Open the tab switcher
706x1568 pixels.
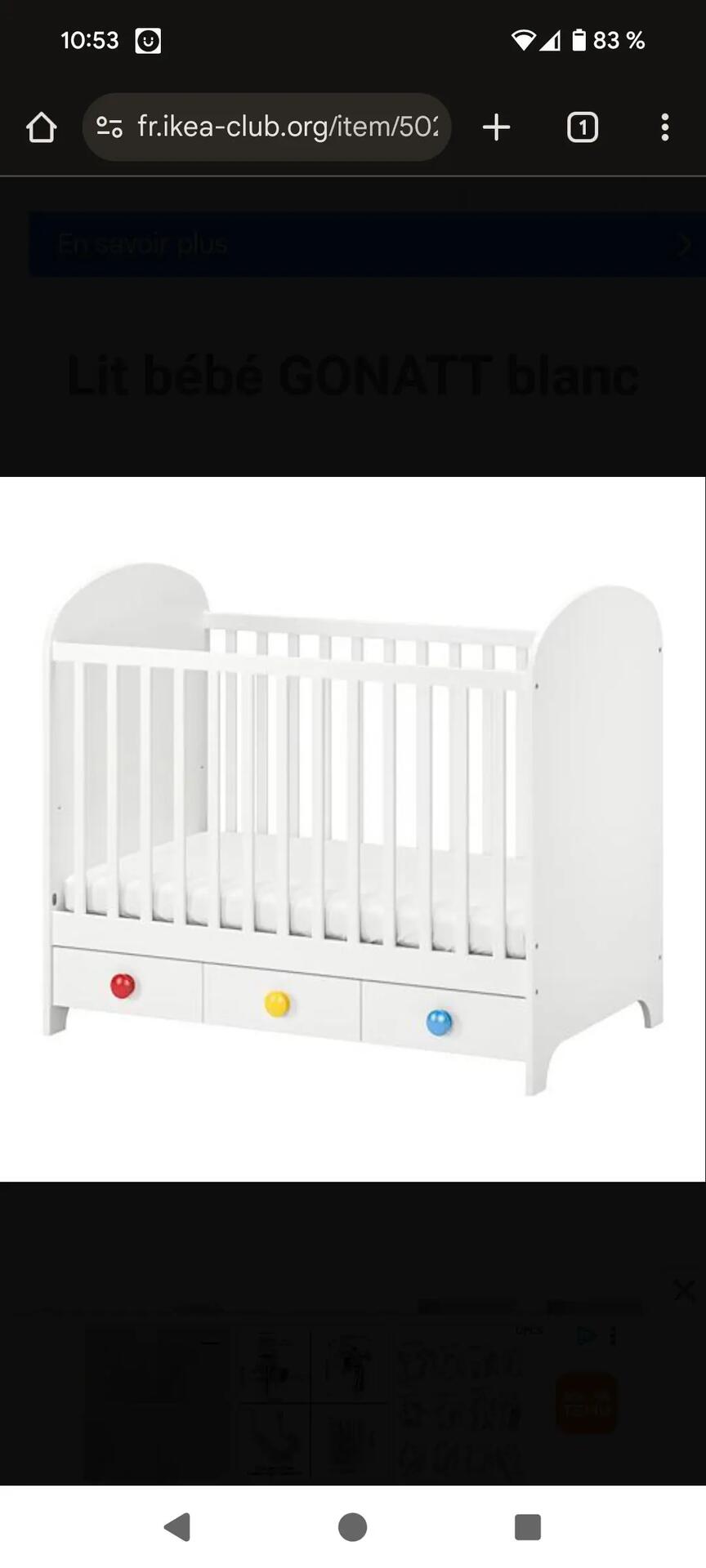[x=582, y=127]
